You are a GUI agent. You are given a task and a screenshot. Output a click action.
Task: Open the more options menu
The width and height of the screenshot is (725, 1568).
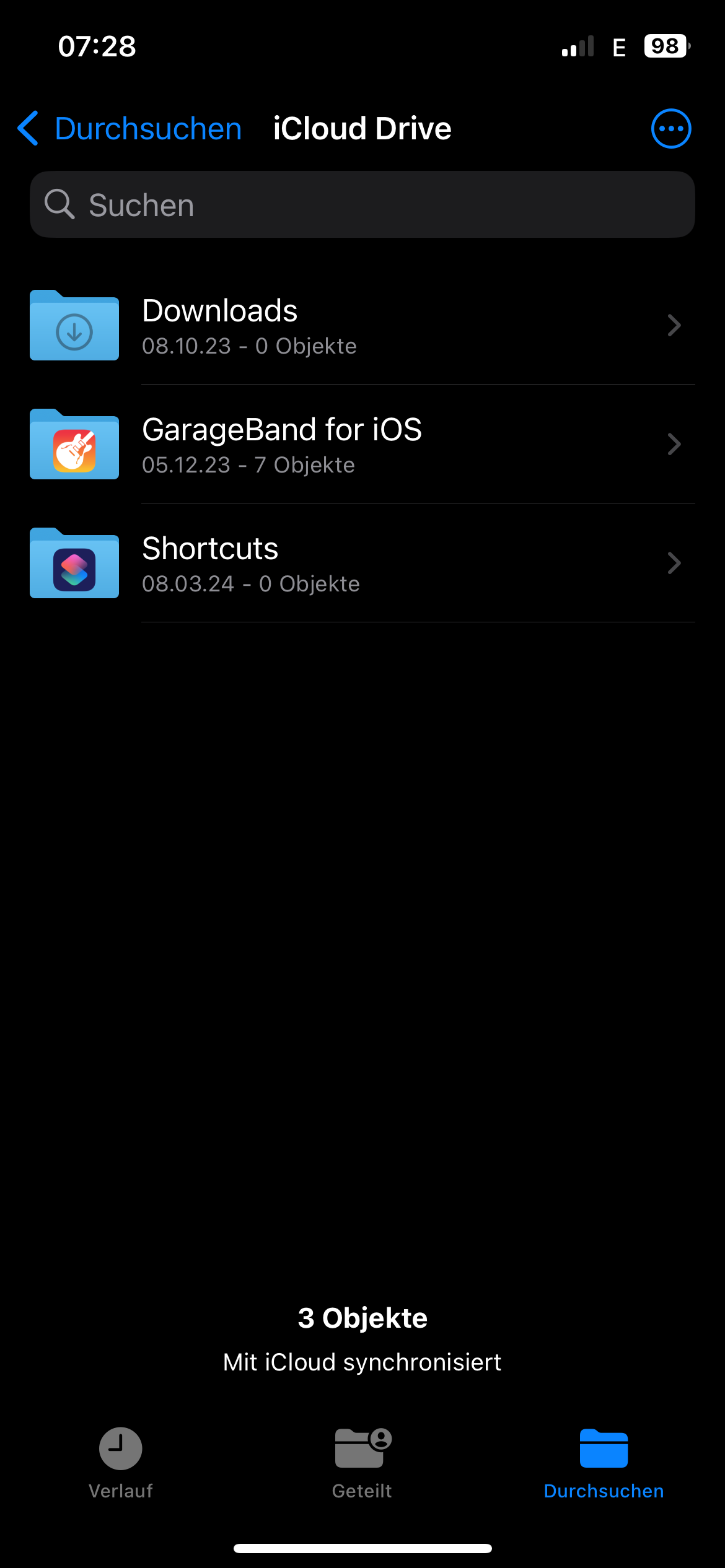coord(670,129)
